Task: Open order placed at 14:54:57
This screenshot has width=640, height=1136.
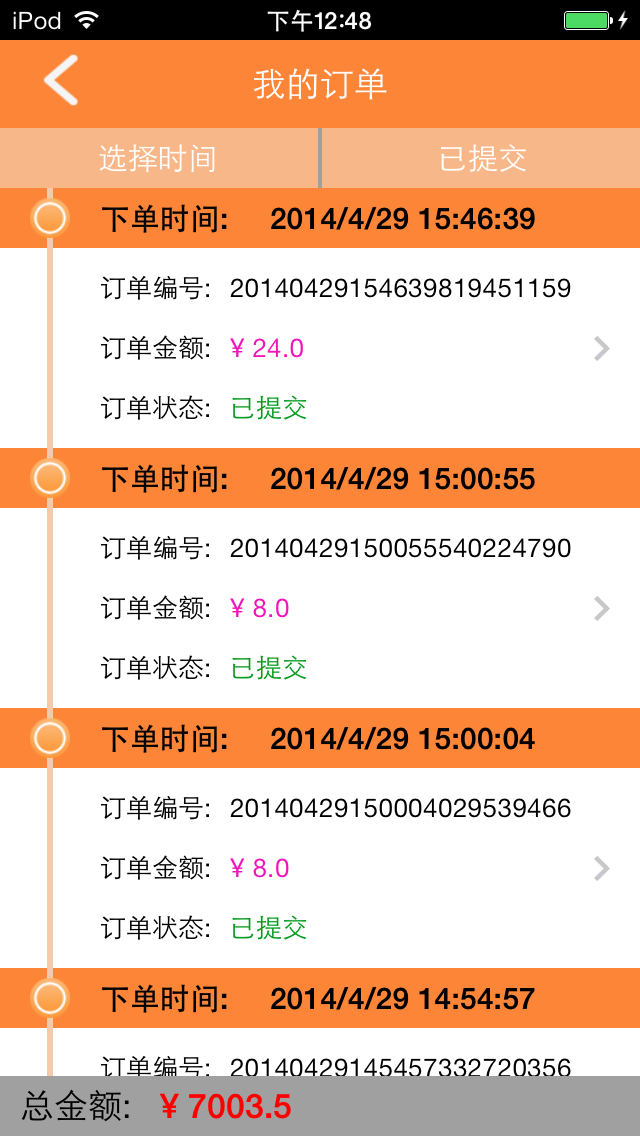Action: (x=320, y=1051)
